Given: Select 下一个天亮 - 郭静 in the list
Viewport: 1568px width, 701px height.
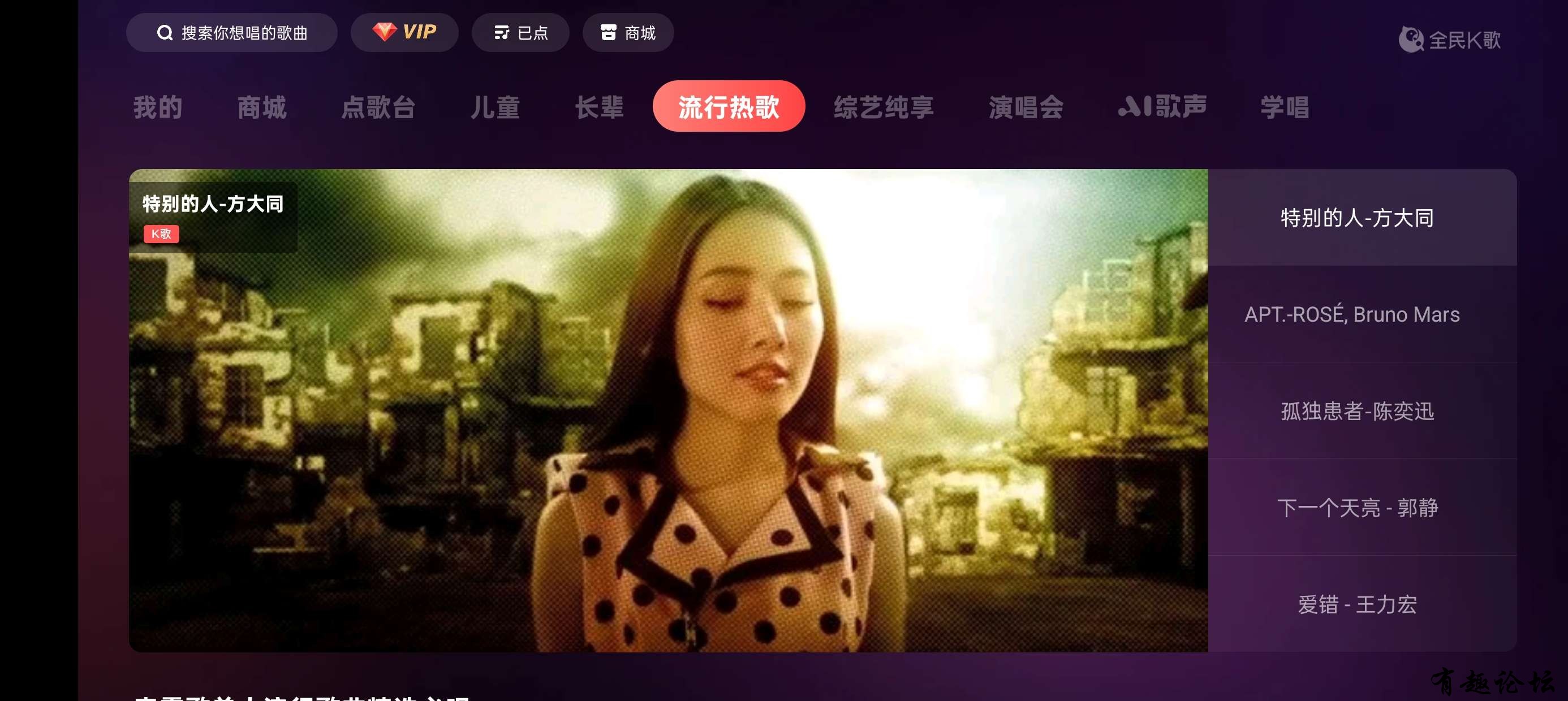Looking at the screenshot, I should 1357,508.
